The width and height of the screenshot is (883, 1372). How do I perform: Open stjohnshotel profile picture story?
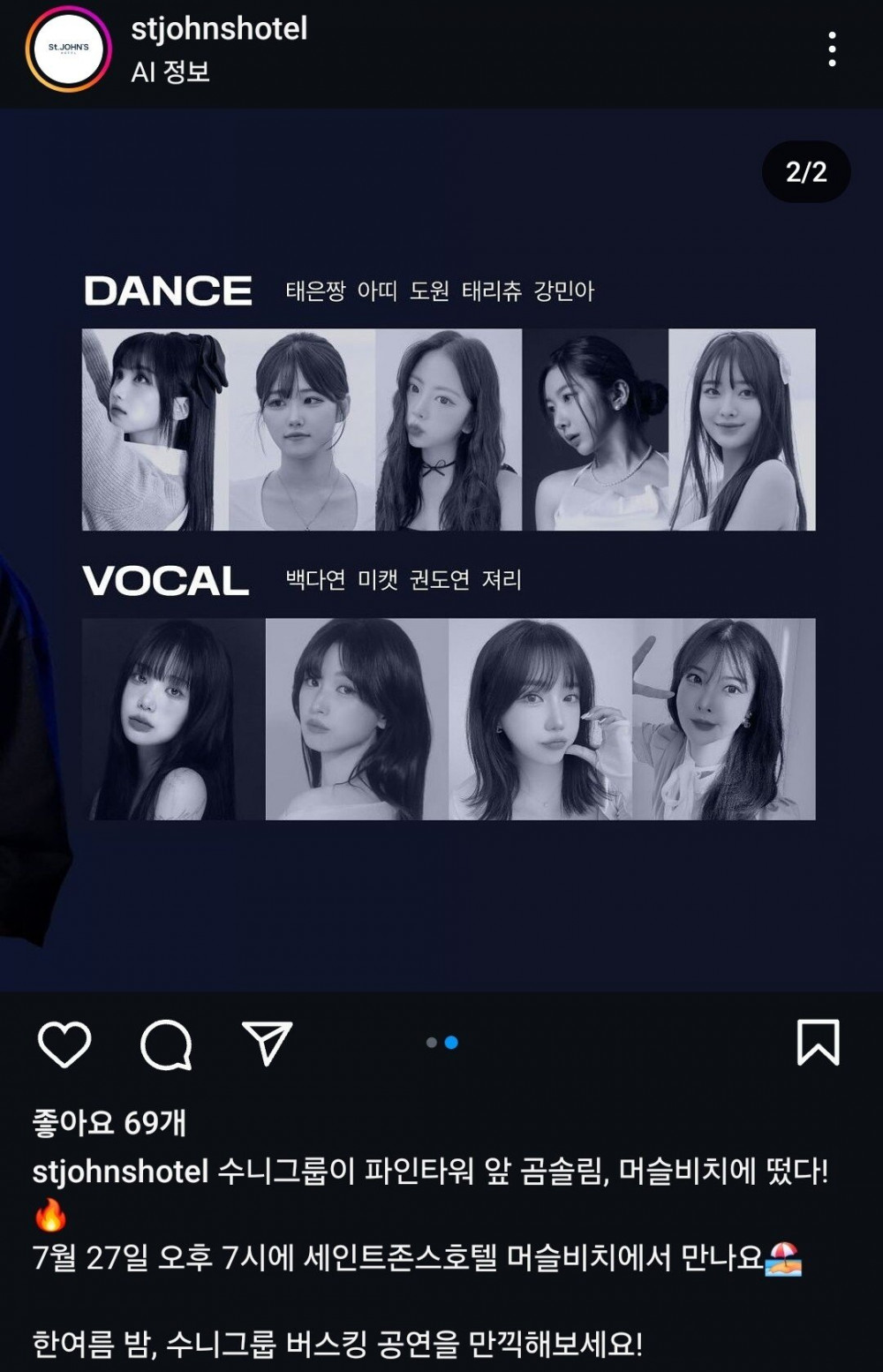pyautogui.click(x=68, y=49)
